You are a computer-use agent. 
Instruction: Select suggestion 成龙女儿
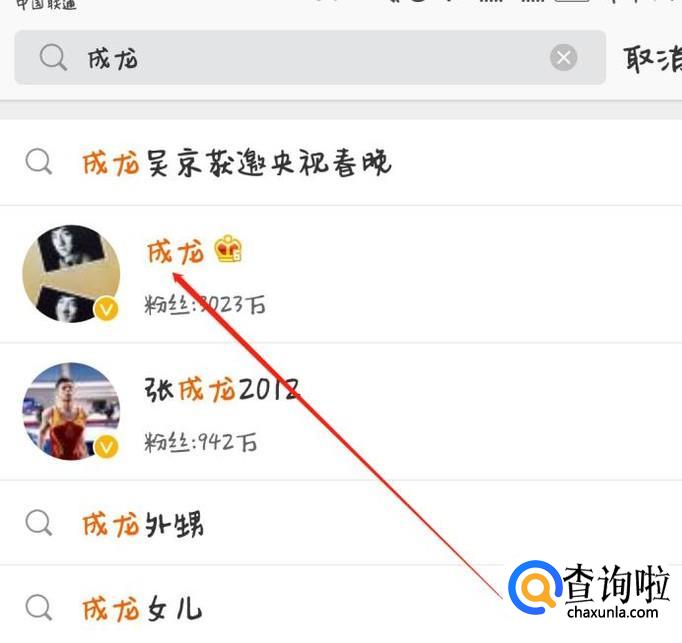click(x=142, y=607)
